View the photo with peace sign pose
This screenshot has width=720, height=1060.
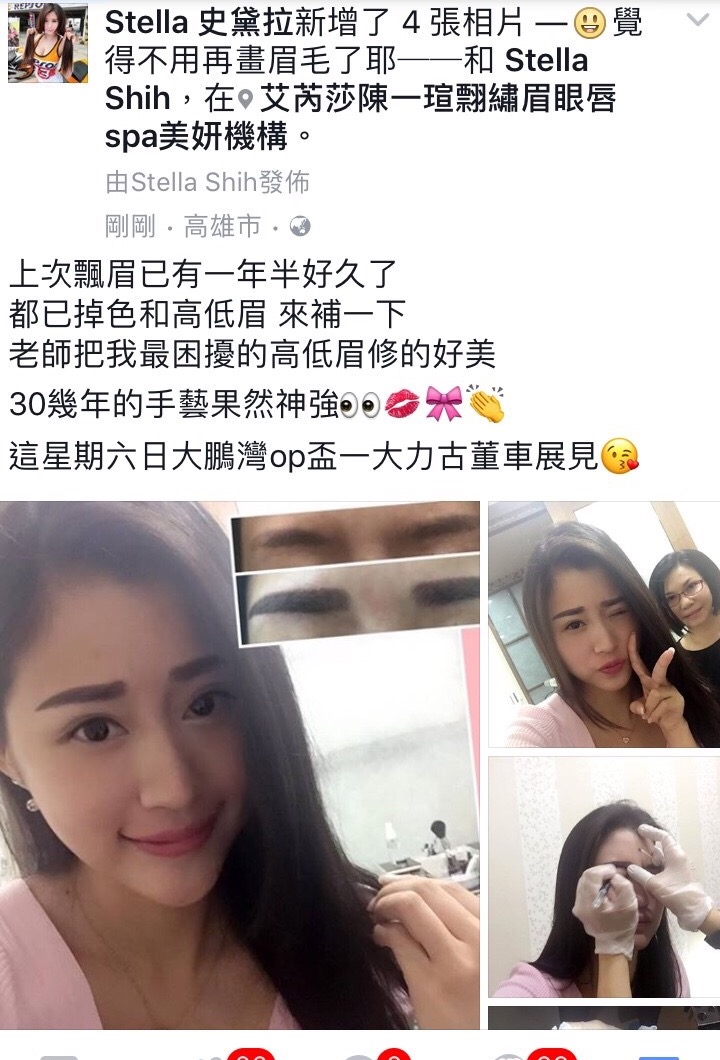click(603, 624)
